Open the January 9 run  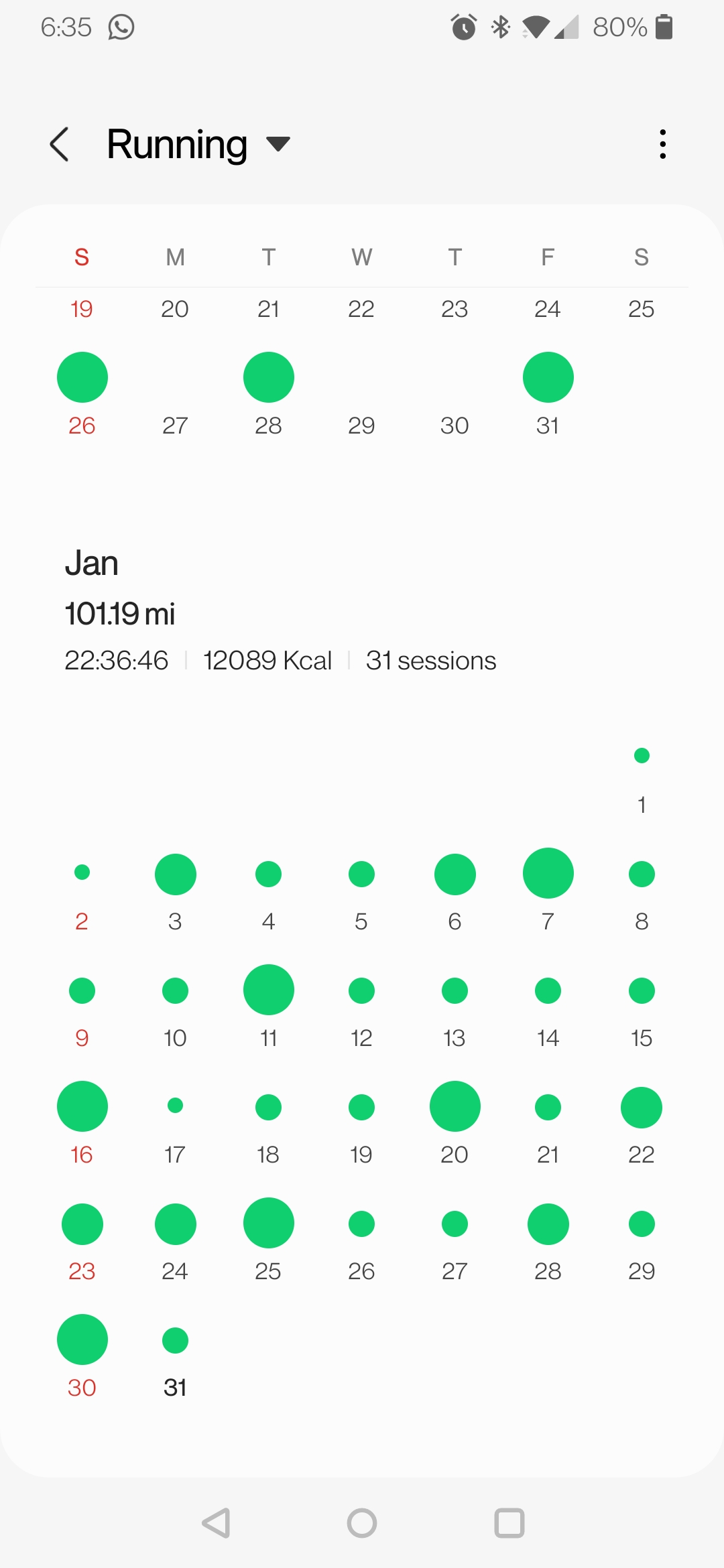(x=82, y=991)
